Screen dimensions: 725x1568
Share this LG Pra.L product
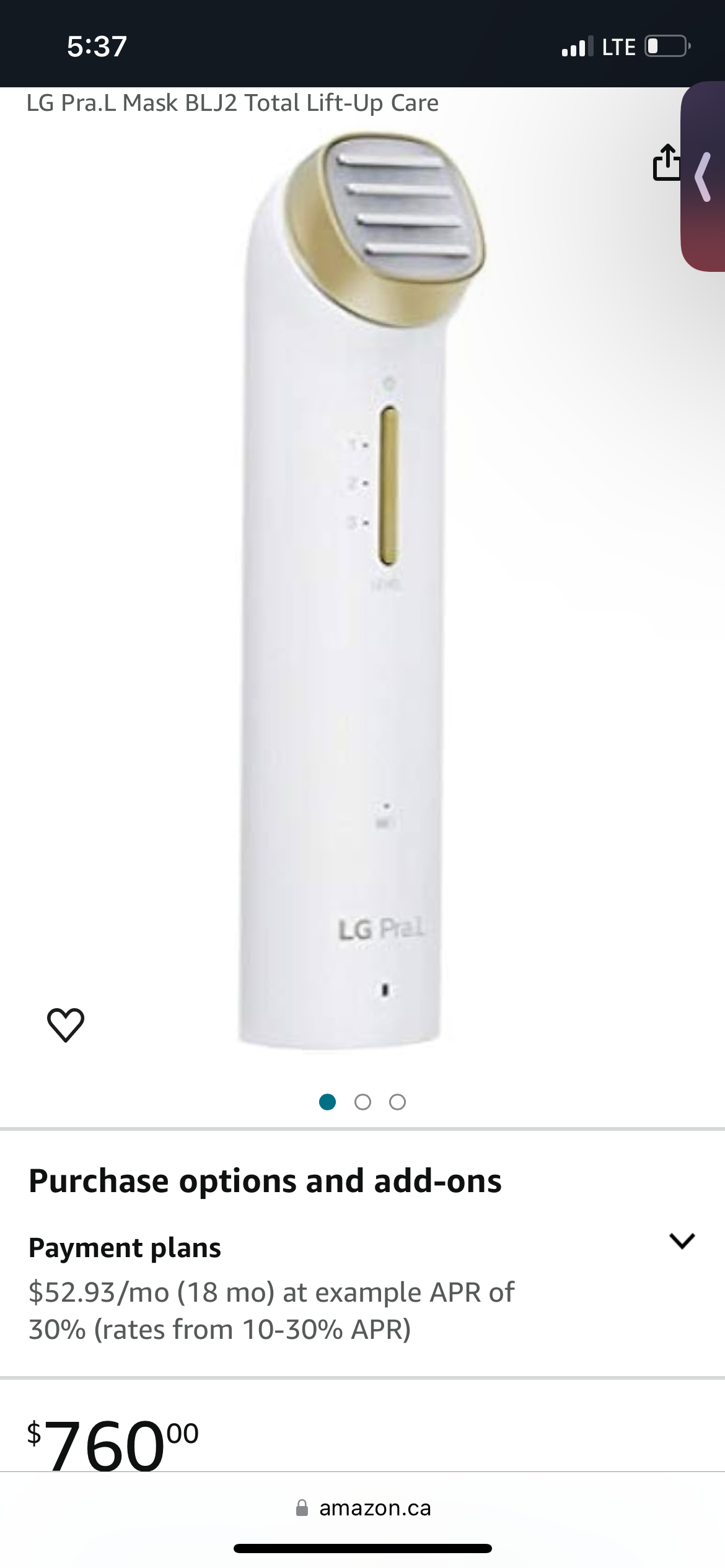[x=666, y=163]
